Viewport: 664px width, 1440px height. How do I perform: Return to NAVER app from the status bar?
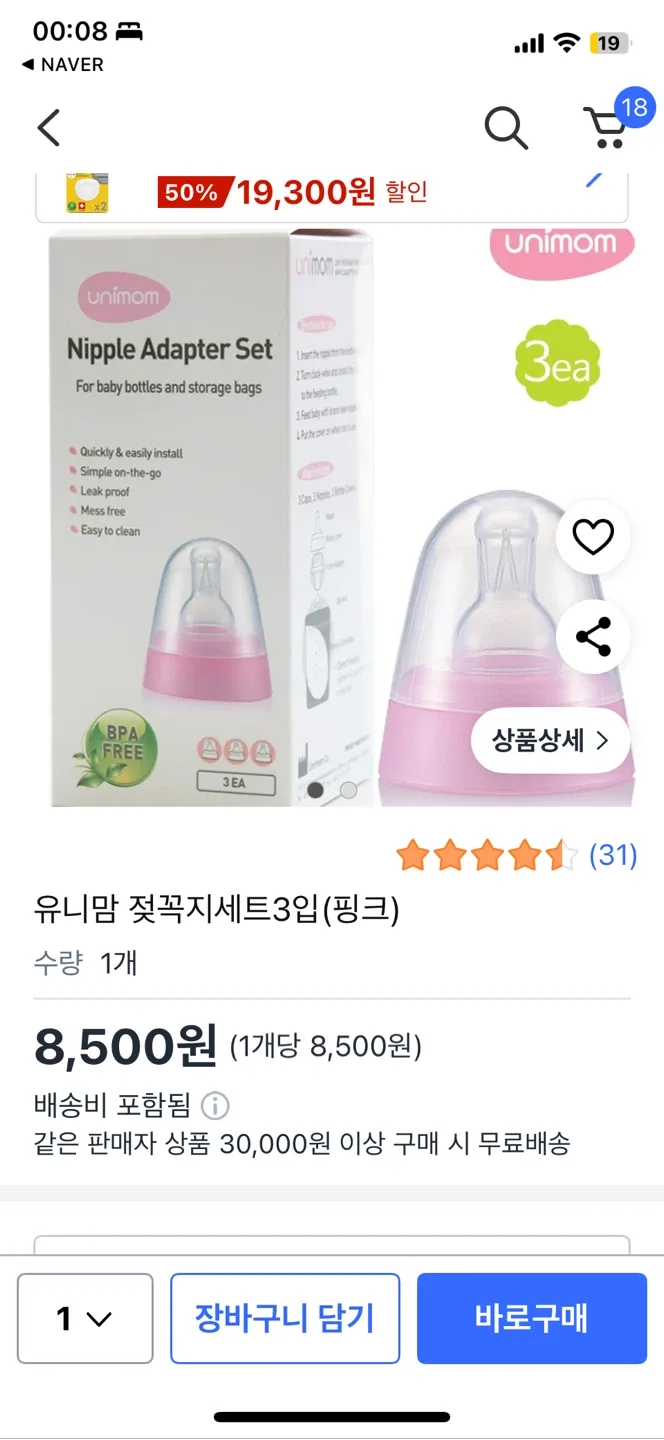62,65
